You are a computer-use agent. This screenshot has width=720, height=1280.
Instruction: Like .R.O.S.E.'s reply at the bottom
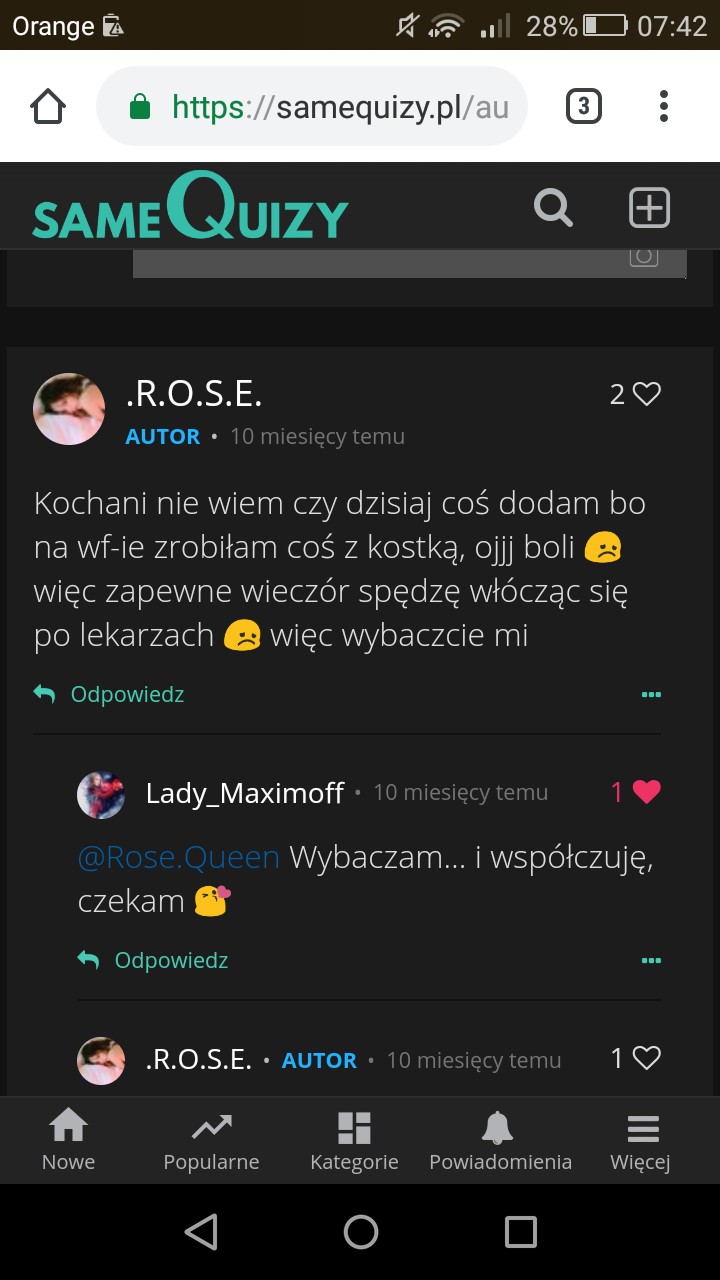[647, 1058]
